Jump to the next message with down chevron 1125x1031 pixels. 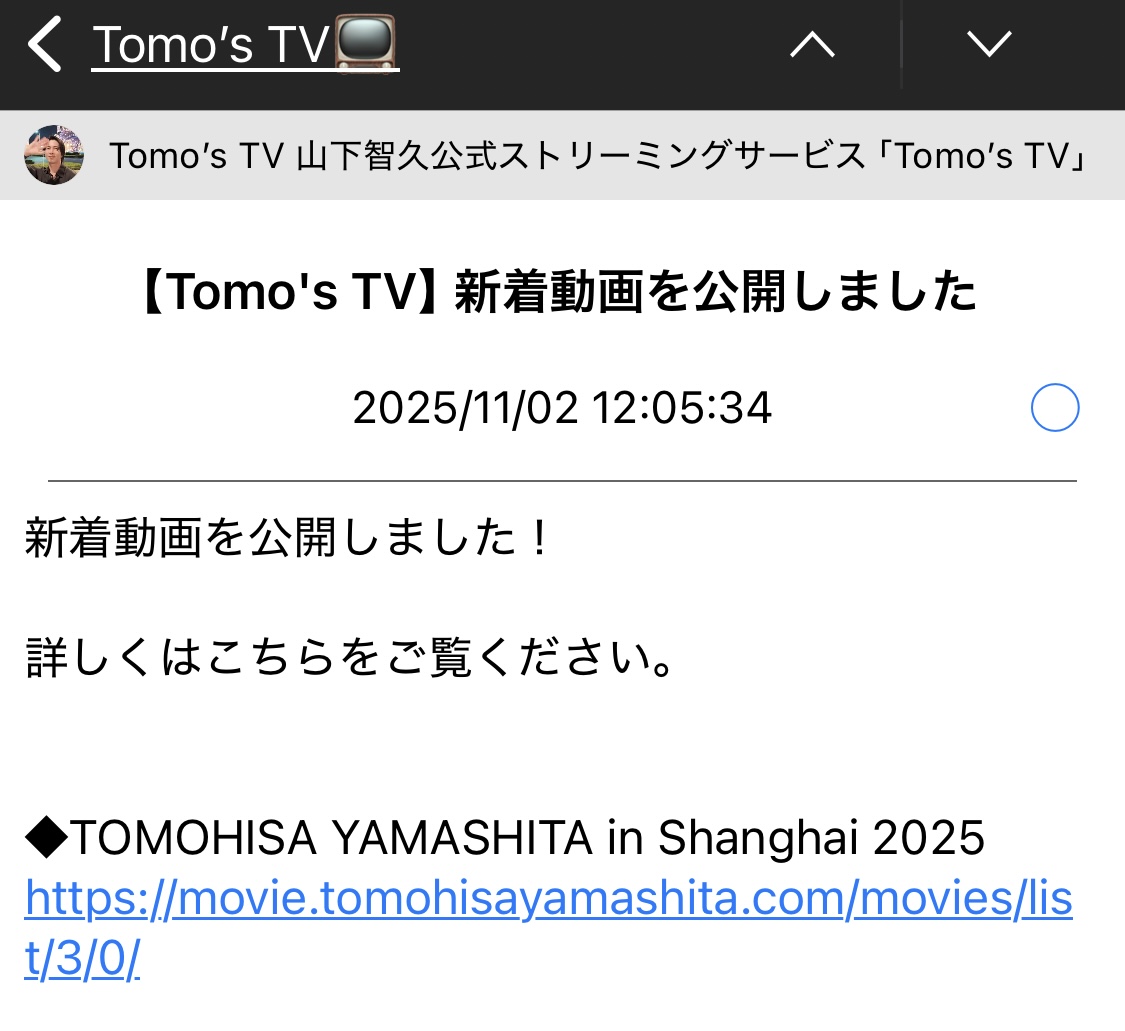[989, 45]
